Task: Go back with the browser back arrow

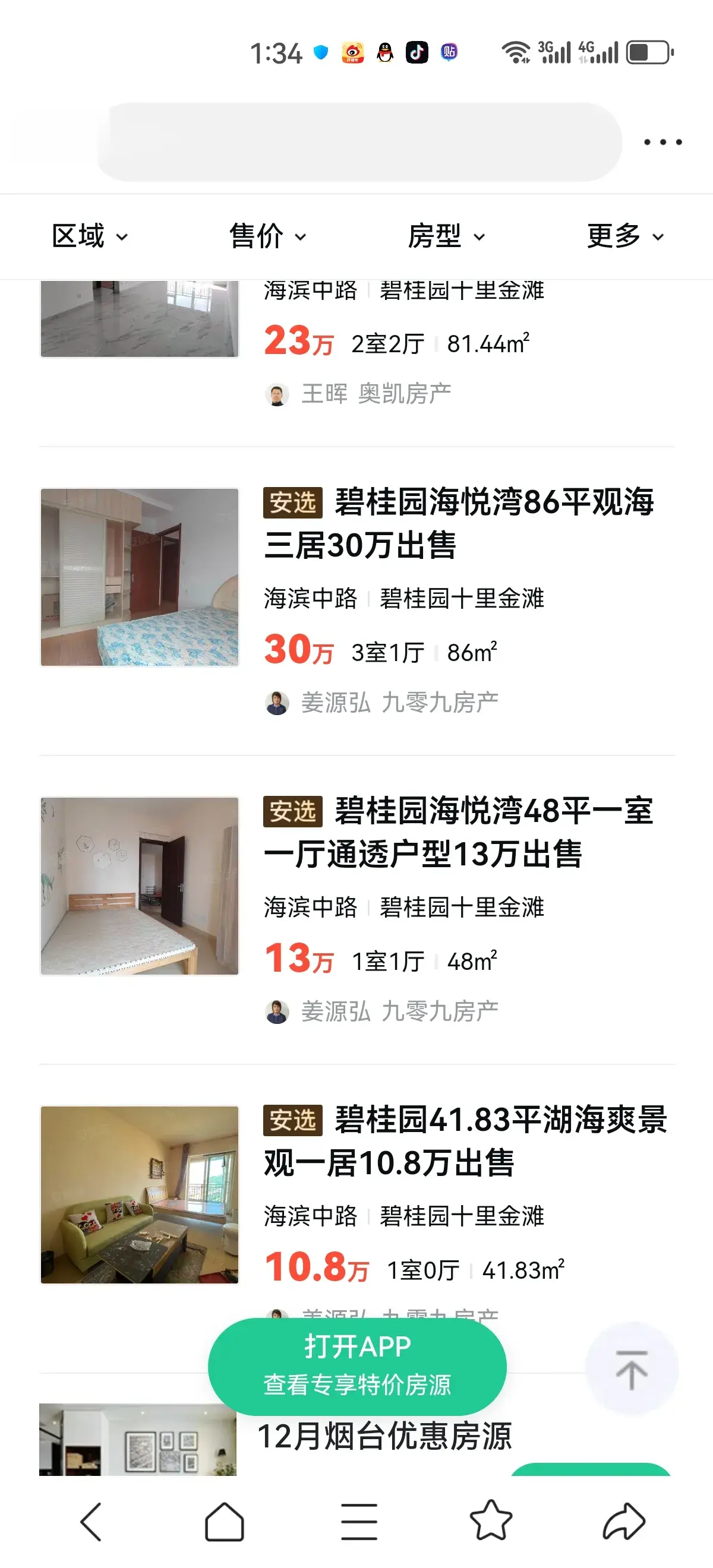Action: (x=92, y=1522)
